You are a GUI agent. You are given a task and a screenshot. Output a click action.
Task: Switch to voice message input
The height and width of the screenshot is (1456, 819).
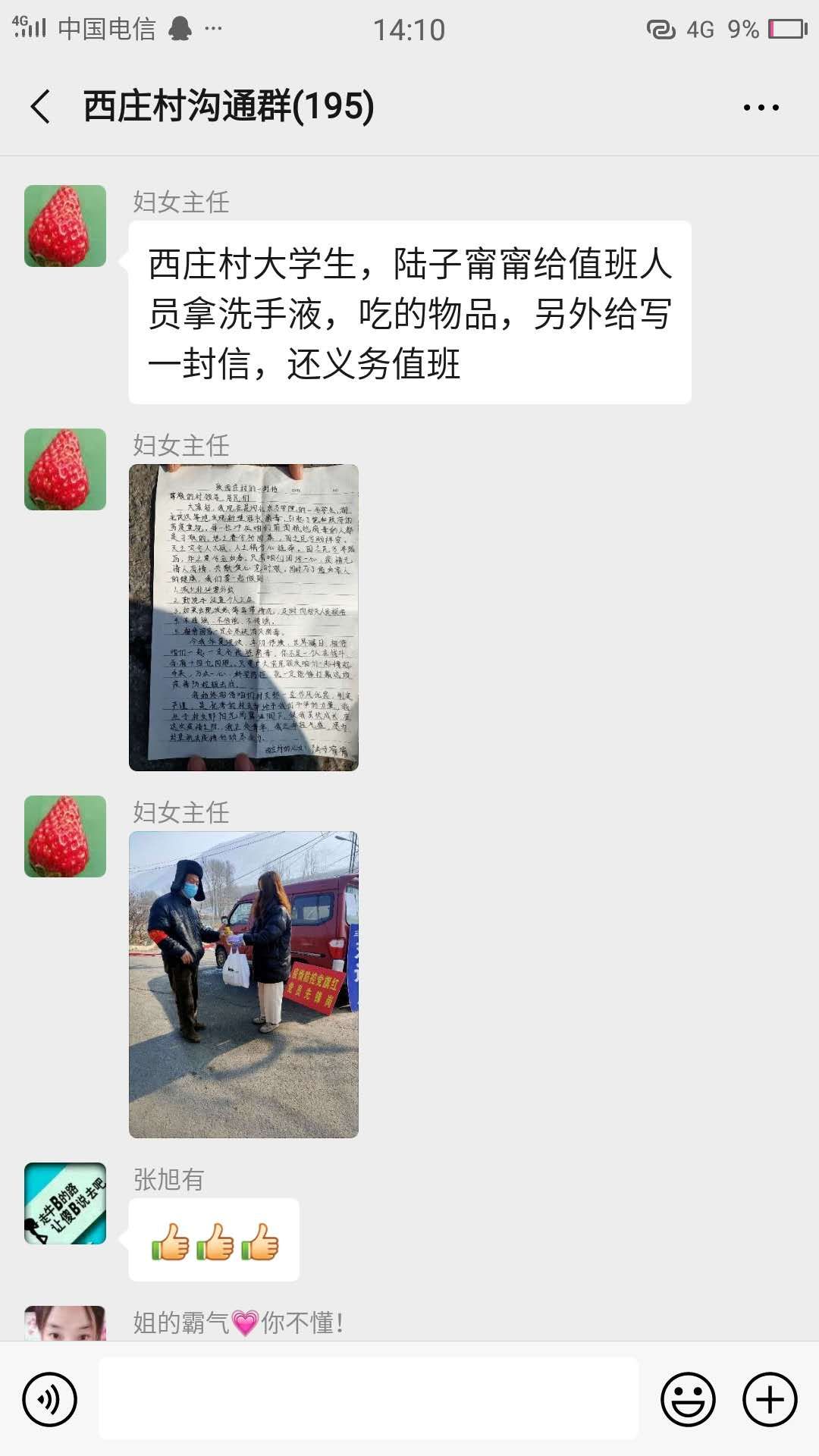[50, 1399]
